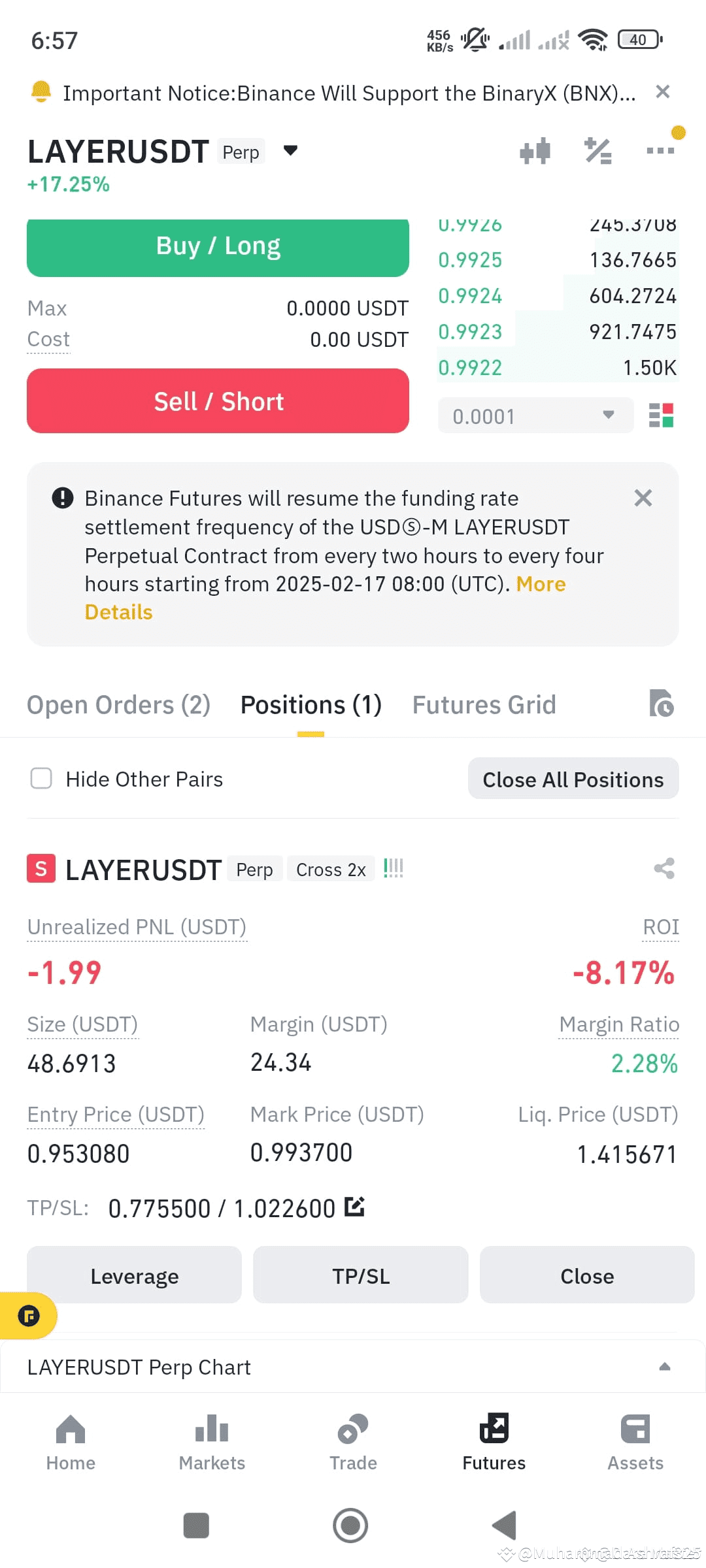The height and width of the screenshot is (1568, 706).
Task: Tap Close All Positions
Action: pos(573,779)
